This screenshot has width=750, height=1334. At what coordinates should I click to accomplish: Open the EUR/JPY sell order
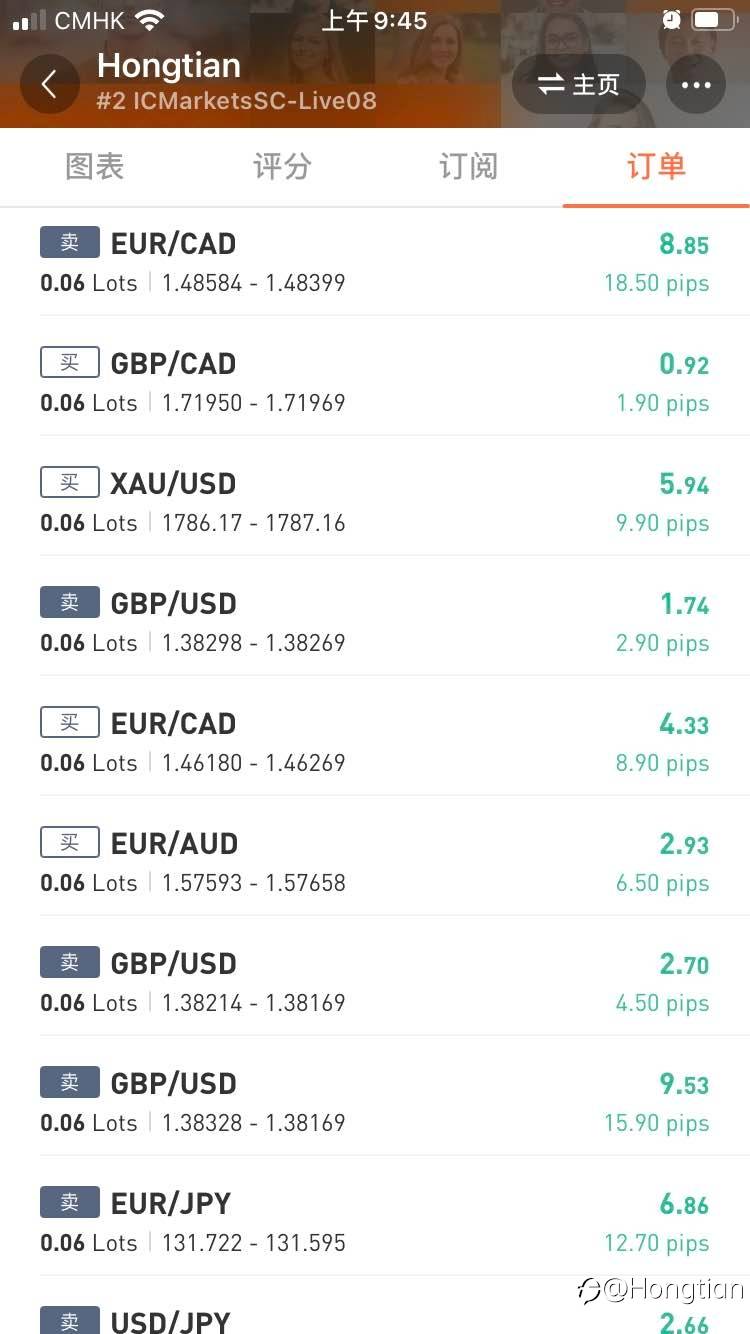coord(374,1222)
